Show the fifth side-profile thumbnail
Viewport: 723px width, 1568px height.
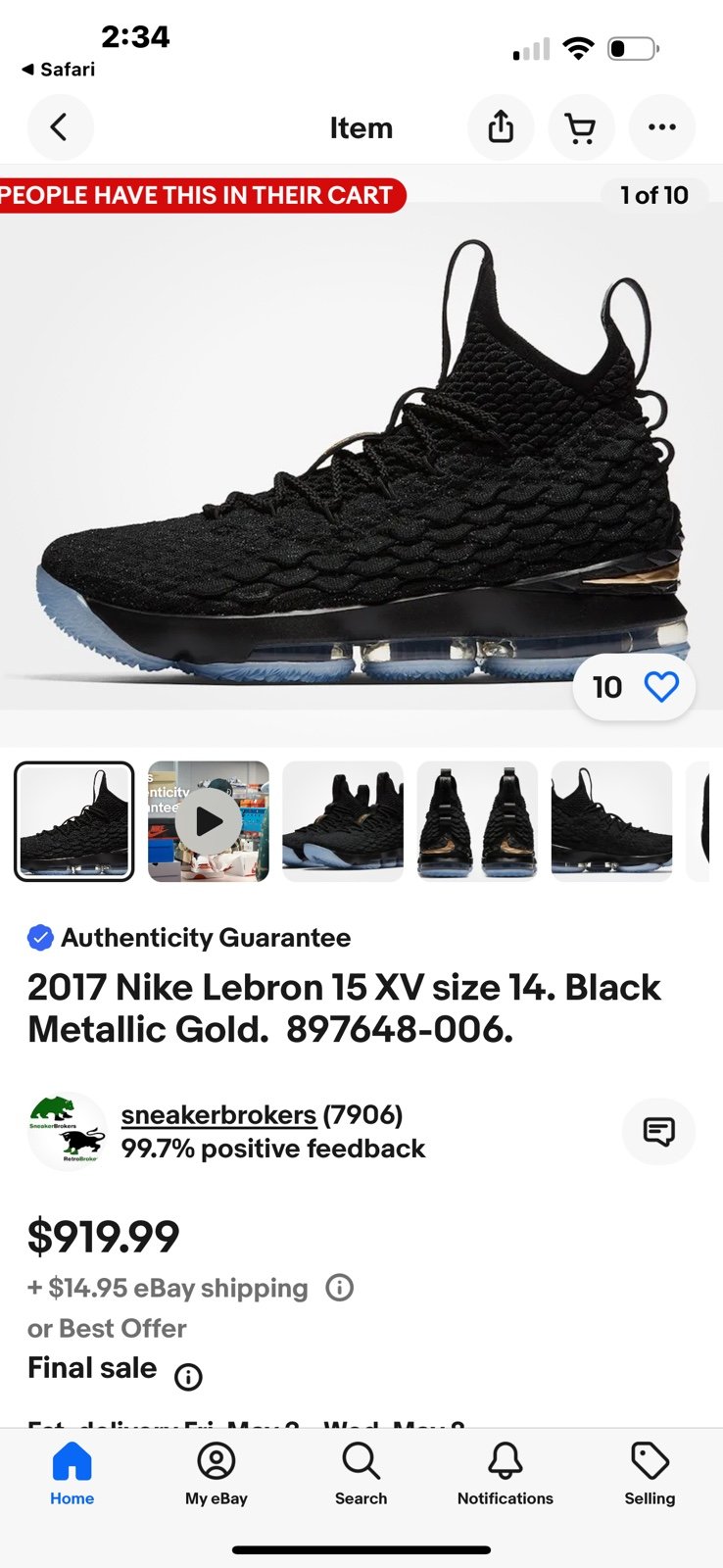611,821
